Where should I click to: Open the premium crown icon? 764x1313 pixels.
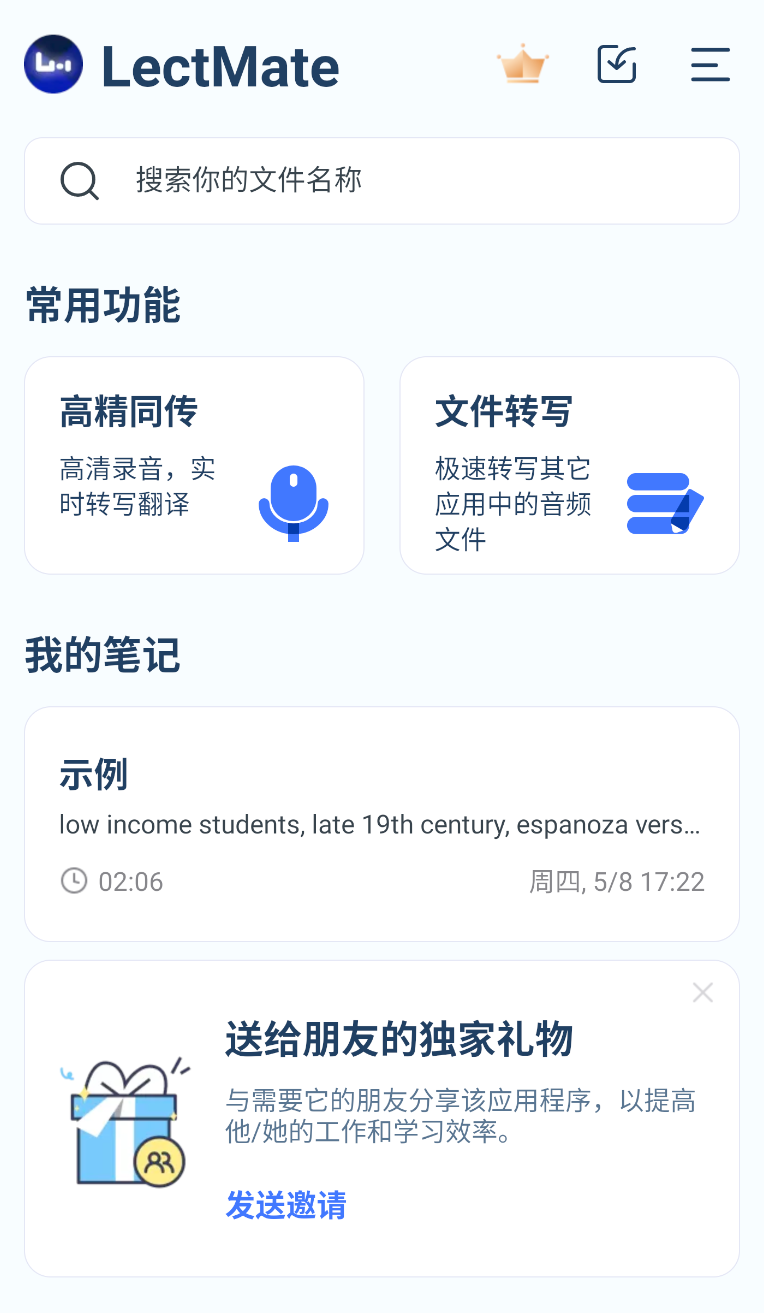(x=522, y=65)
